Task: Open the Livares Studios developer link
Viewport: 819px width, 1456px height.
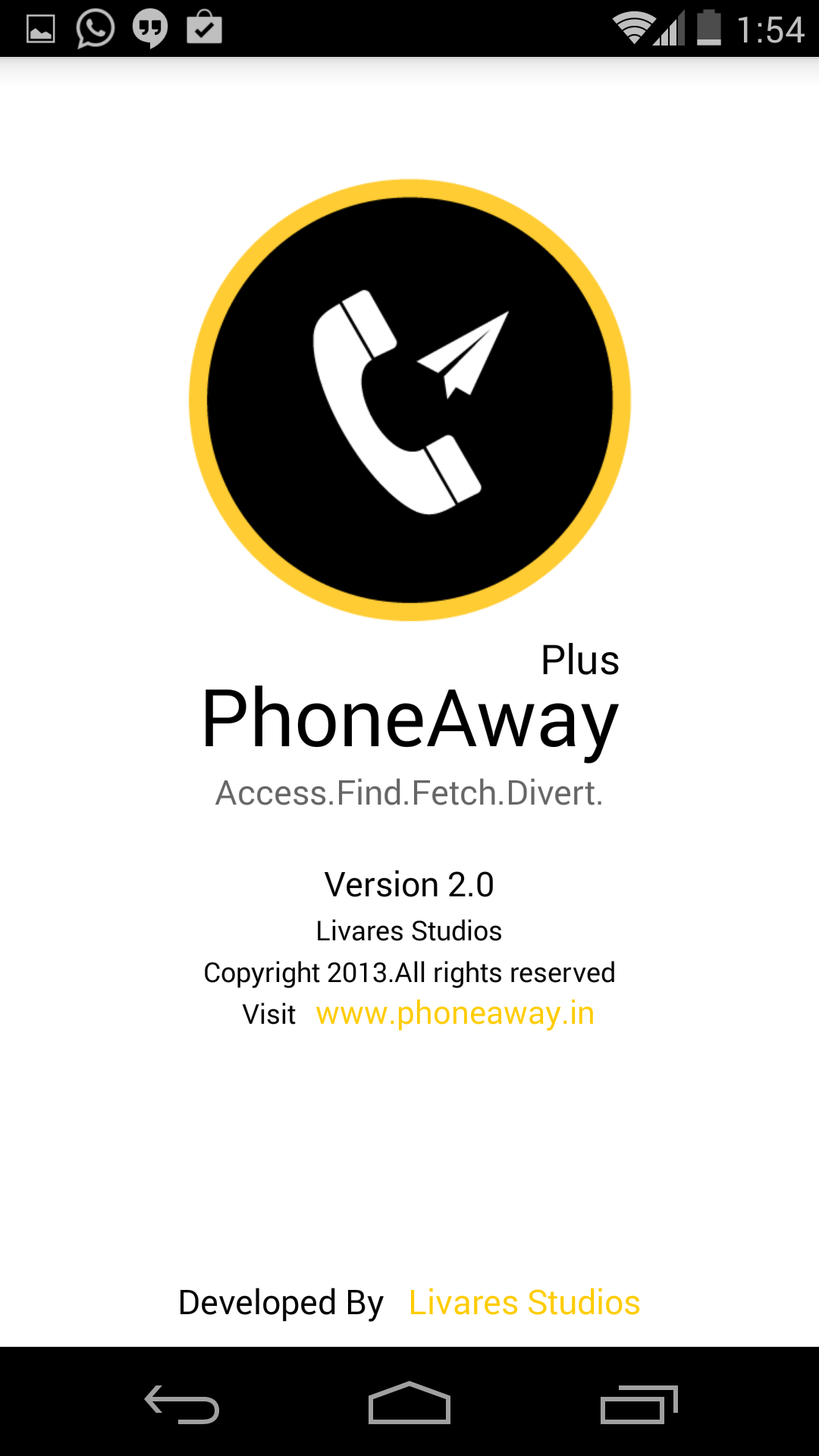Action: (524, 1303)
